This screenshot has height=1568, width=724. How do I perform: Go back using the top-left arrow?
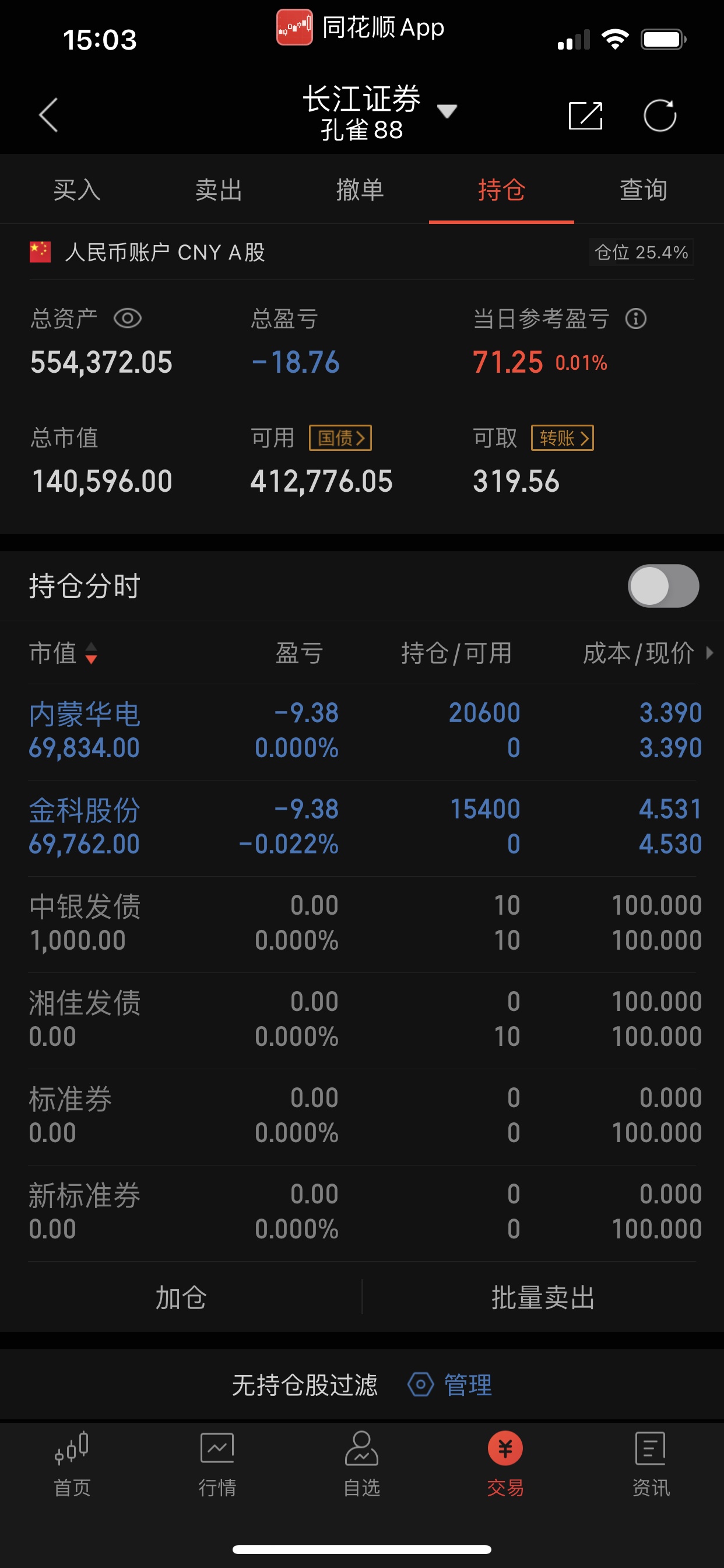coord(48,115)
